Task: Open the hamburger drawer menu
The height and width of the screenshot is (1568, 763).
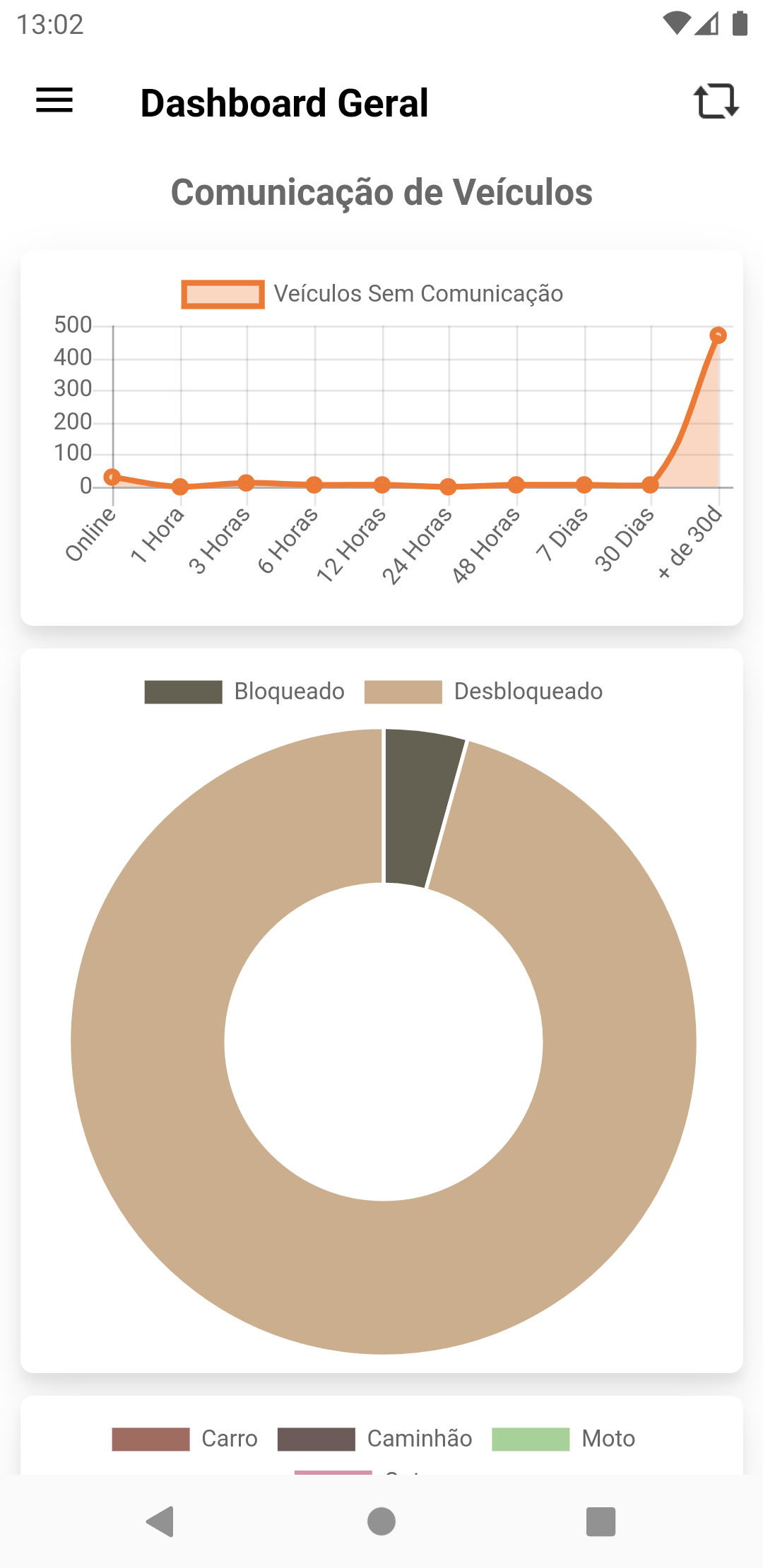Action: [54, 100]
